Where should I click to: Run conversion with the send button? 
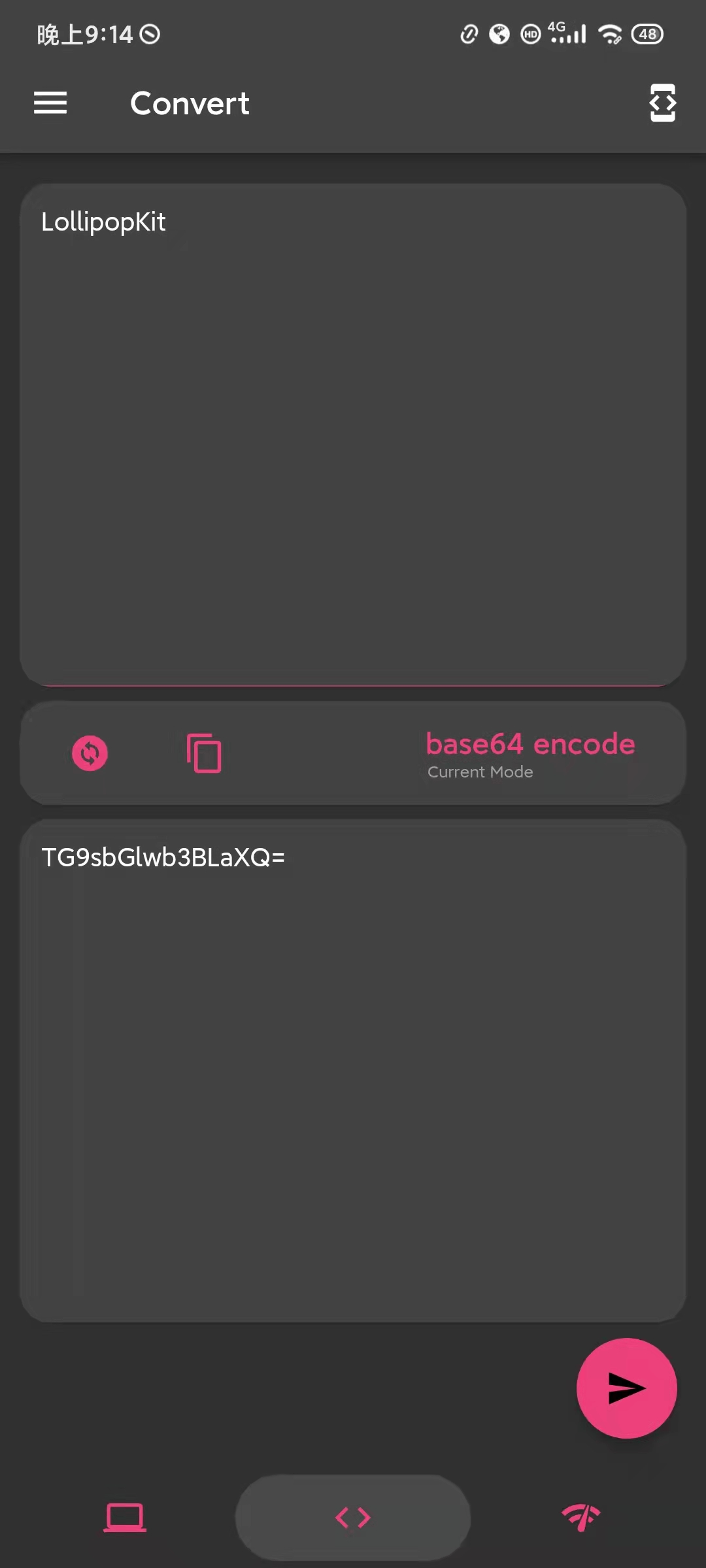coord(626,1388)
